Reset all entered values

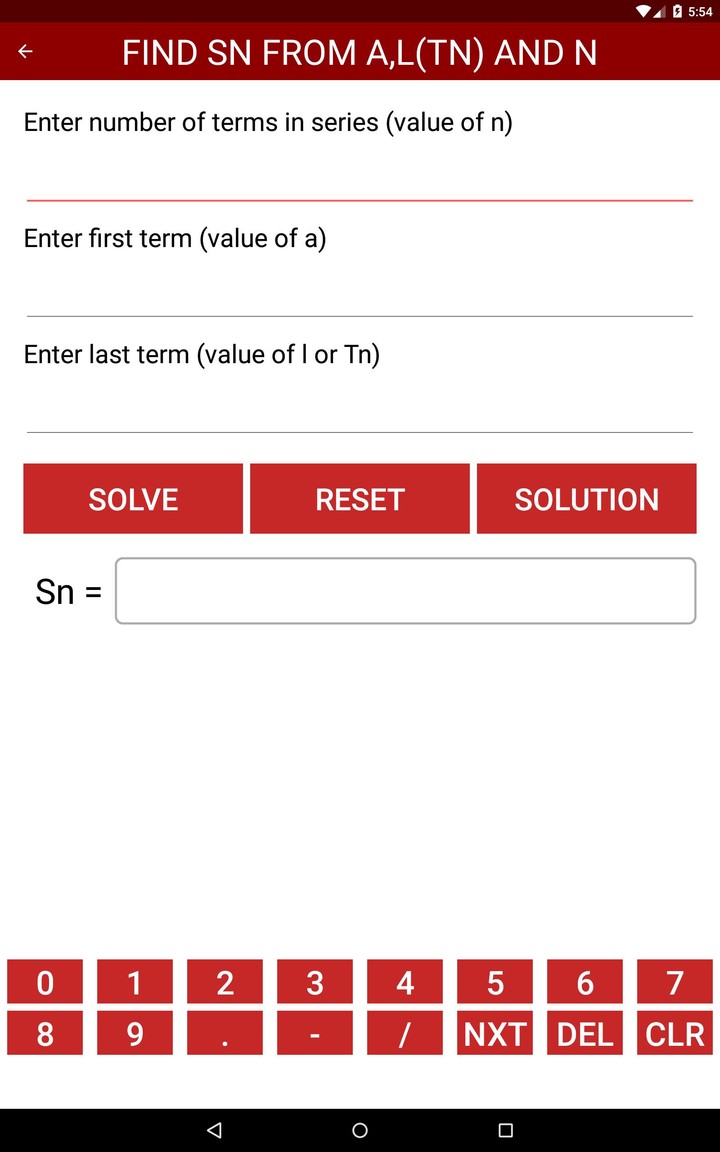pyautogui.click(x=359, y=499)
